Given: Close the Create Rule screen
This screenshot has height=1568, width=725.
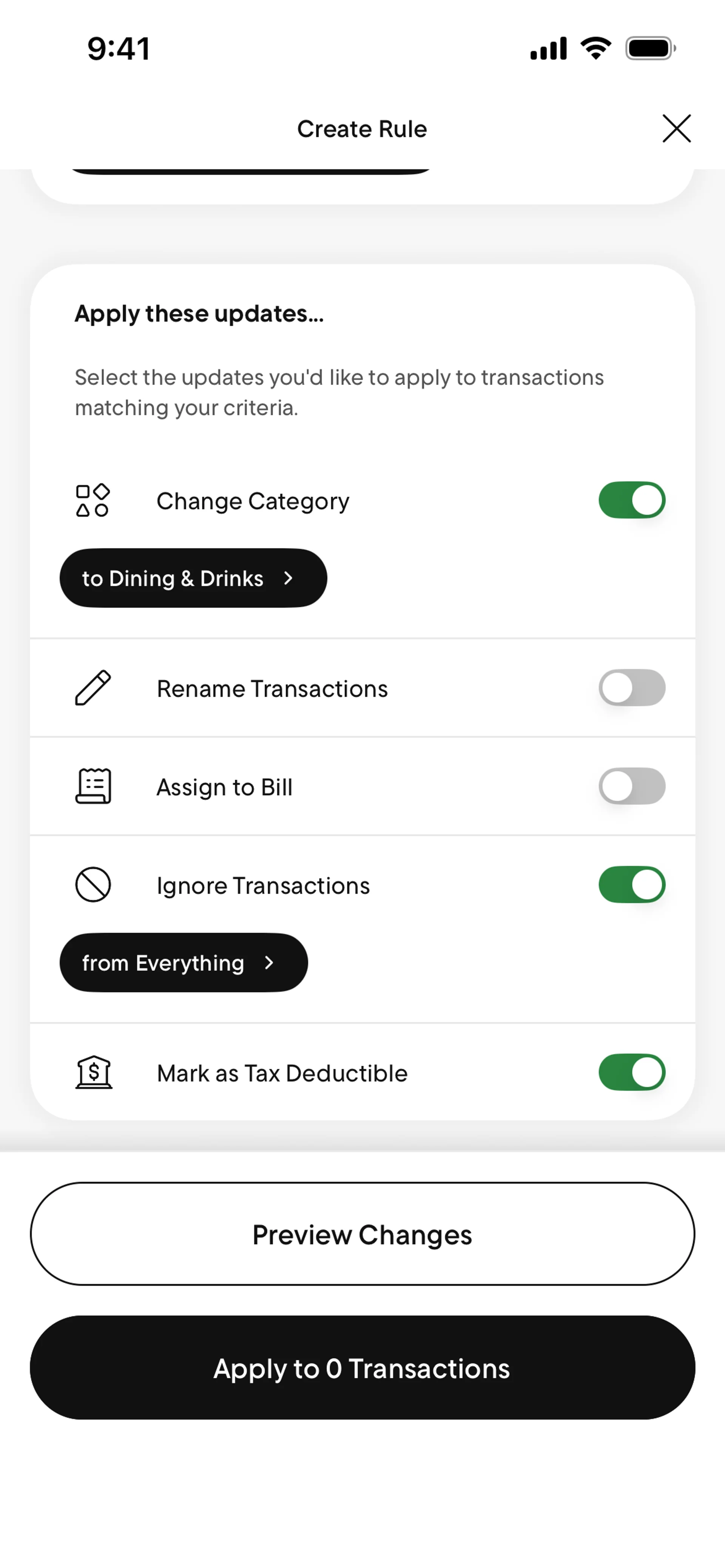Looking at the screenshot, I should [676, 128].
